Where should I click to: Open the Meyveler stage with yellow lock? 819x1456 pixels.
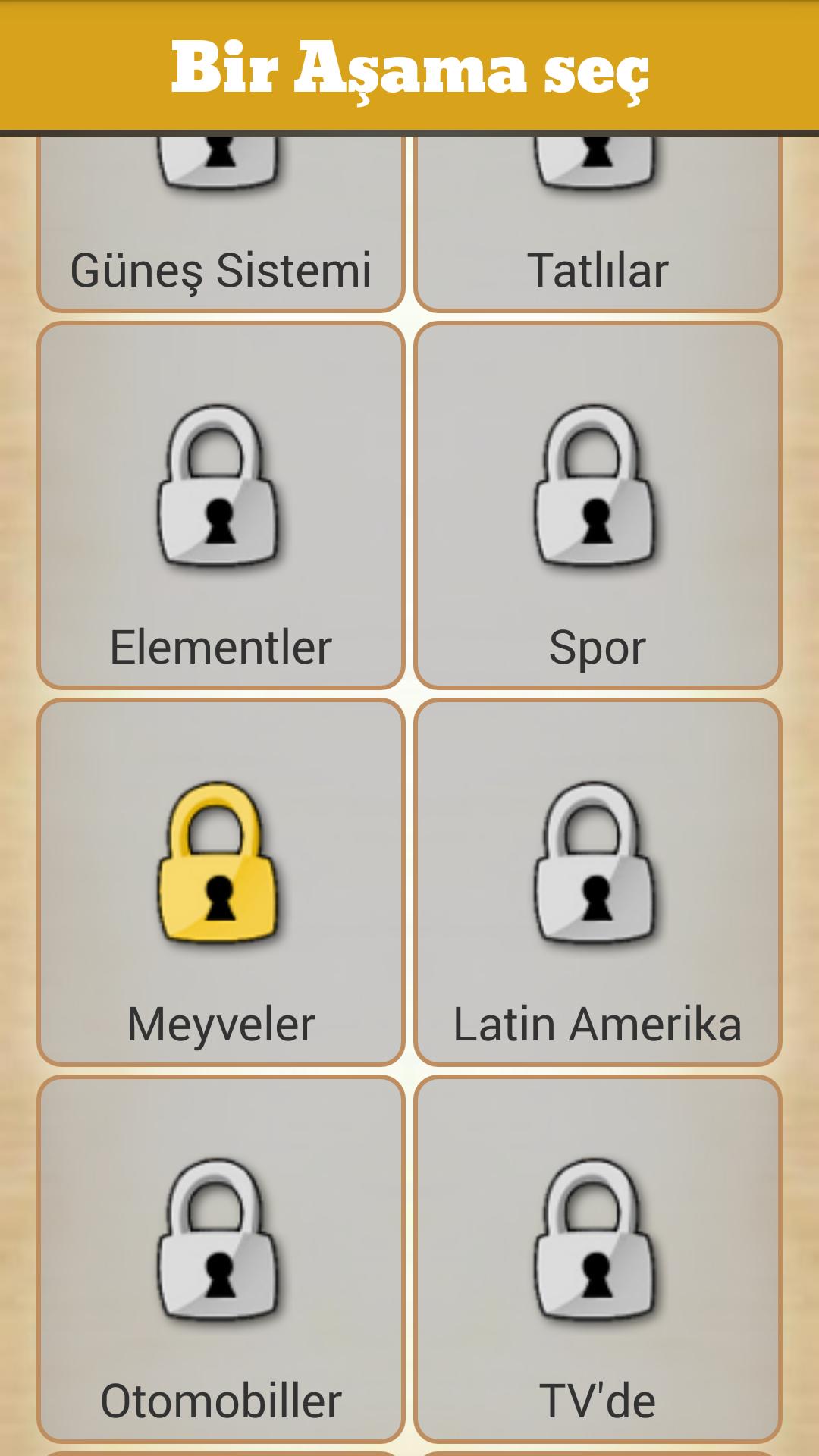point(220,882)
